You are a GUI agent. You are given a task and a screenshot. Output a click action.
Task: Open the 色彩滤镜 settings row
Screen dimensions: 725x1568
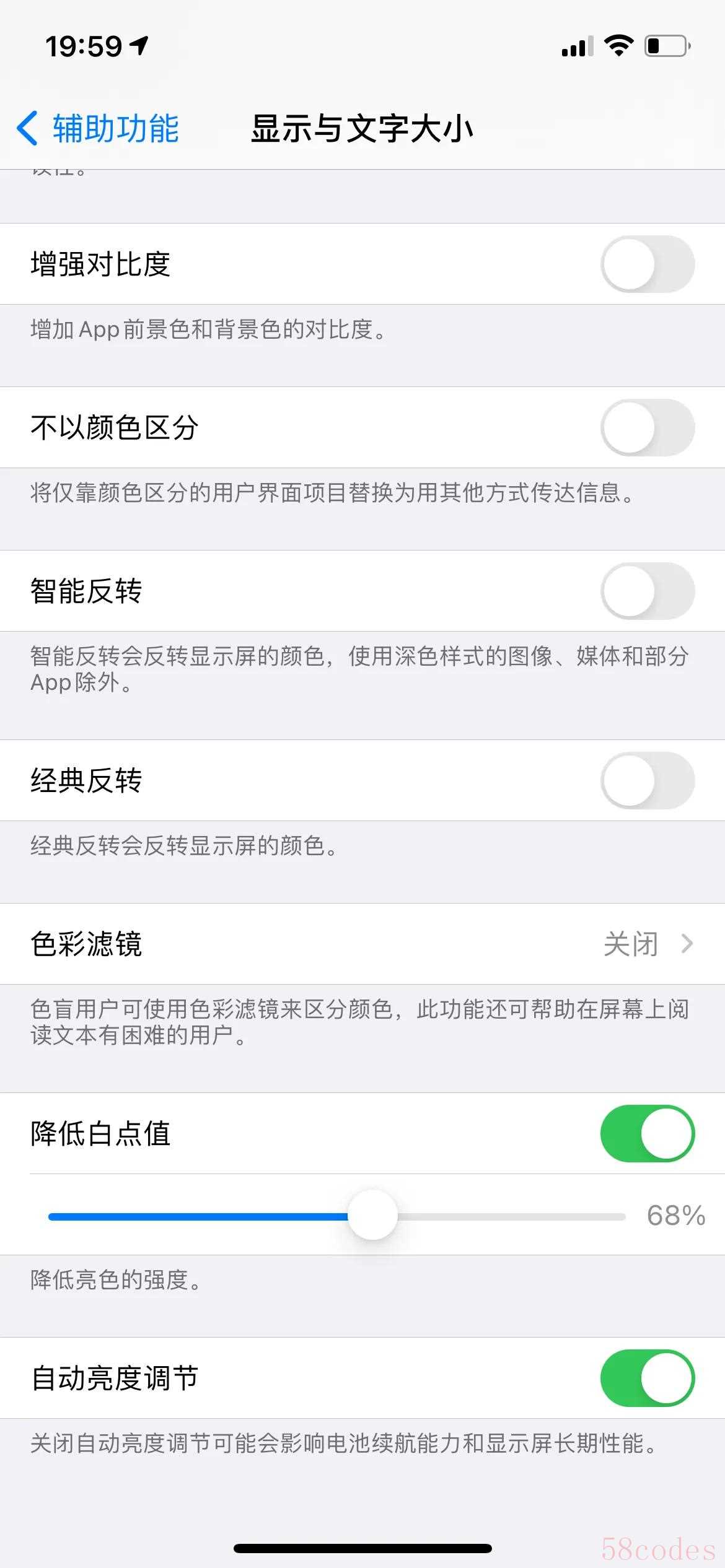tap(362, 944)
